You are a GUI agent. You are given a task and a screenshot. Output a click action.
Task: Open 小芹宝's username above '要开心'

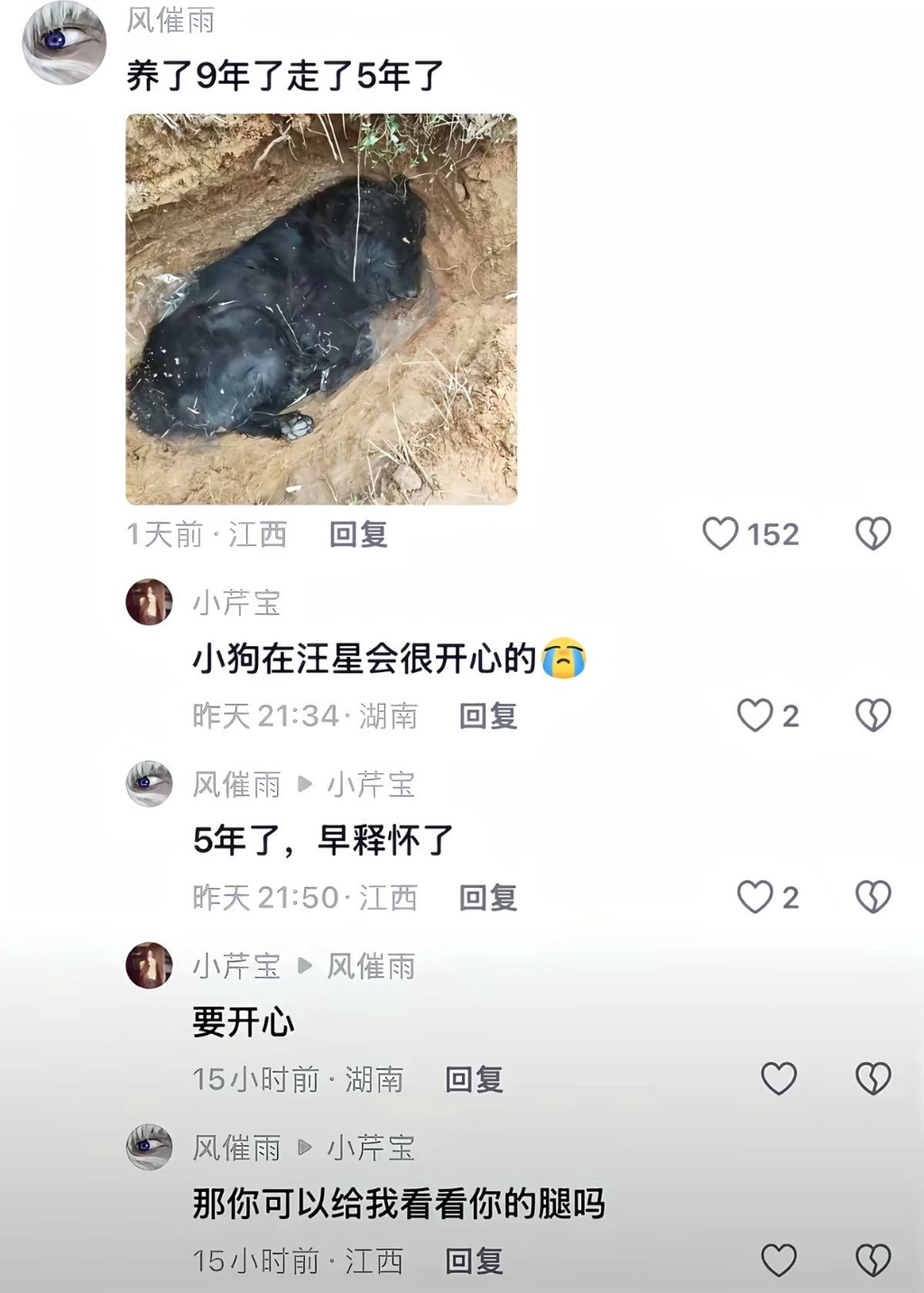click(236, 966)
